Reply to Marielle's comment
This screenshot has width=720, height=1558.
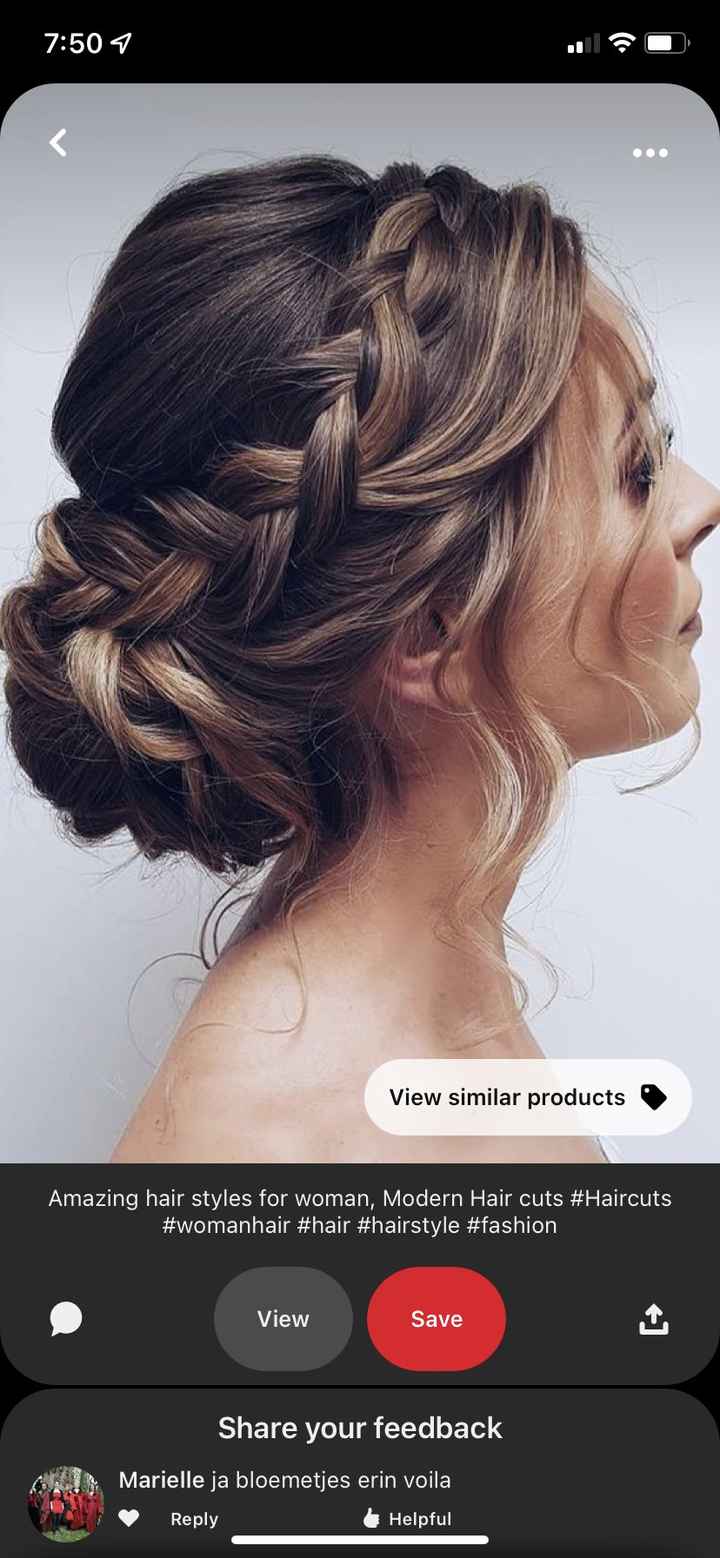194,1518
